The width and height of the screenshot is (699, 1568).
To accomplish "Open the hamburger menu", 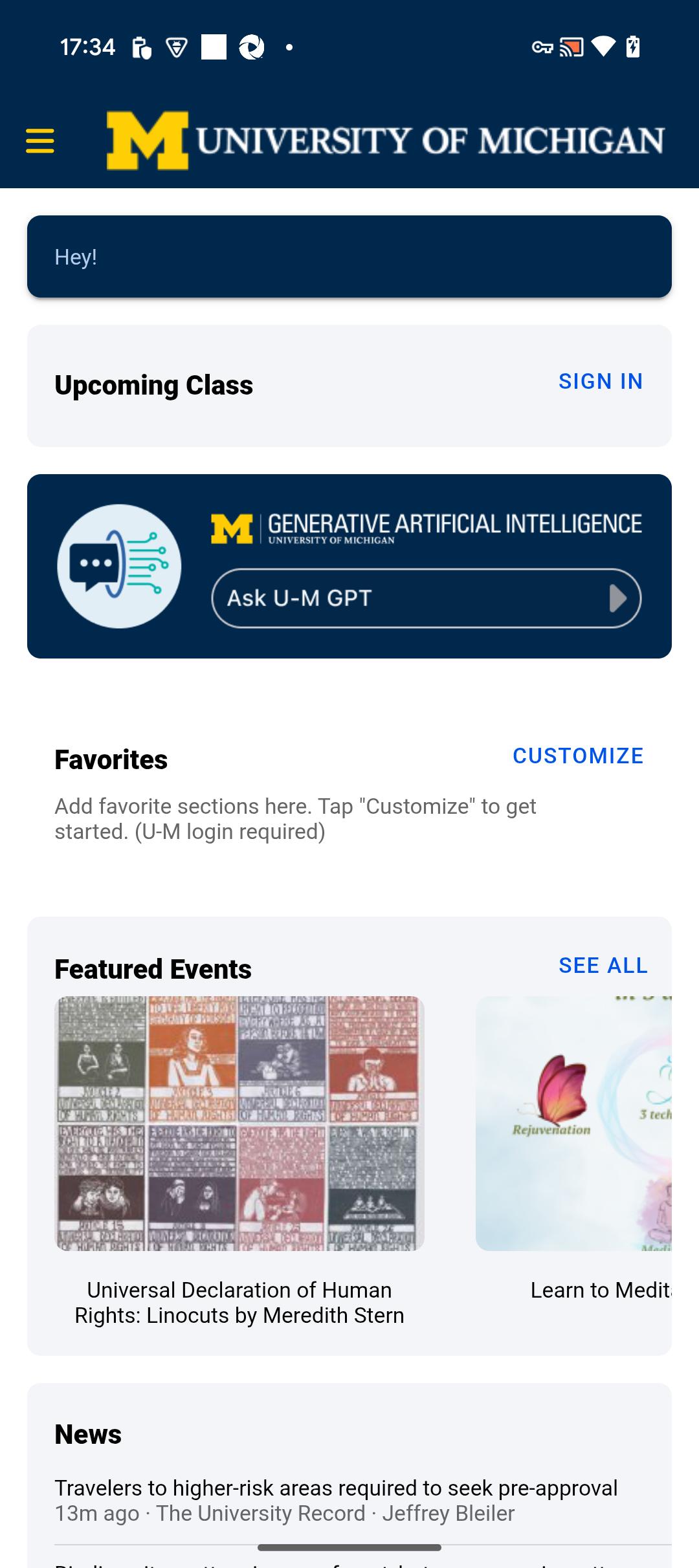I will (x=40, y=140).
